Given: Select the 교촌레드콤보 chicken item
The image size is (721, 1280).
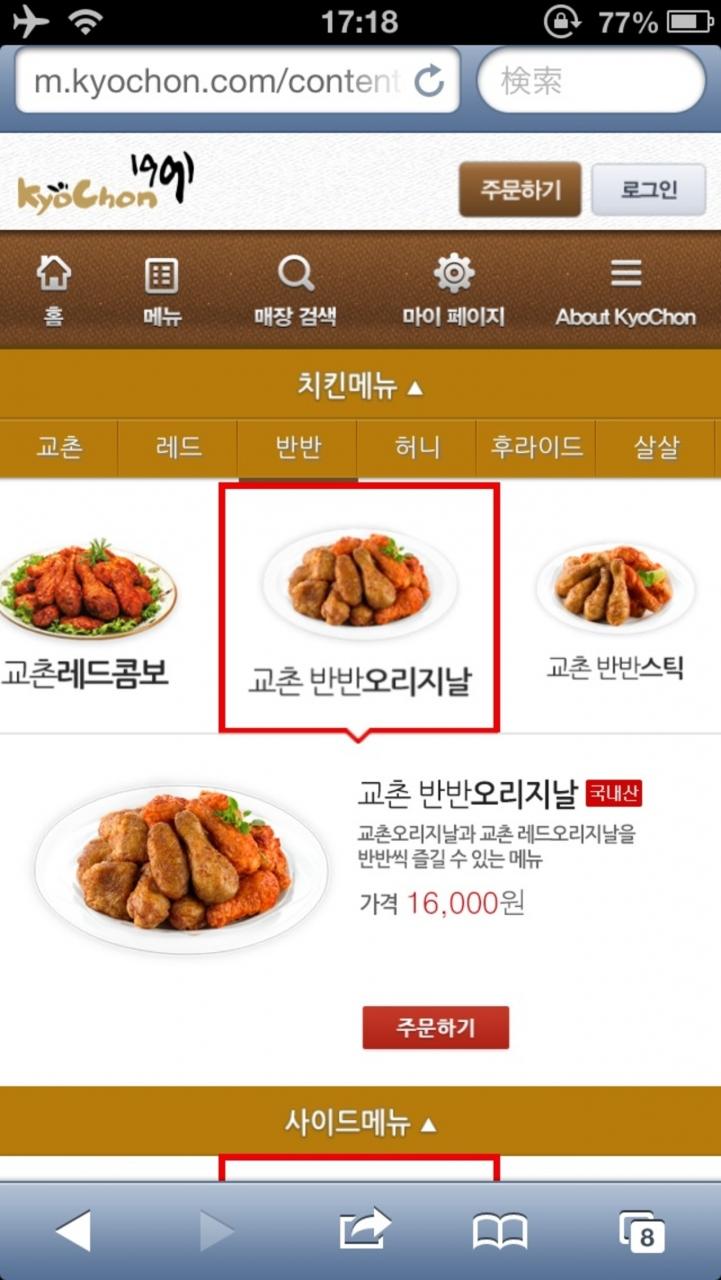Looking at the screenshot, I should click(x=85, y=610).
